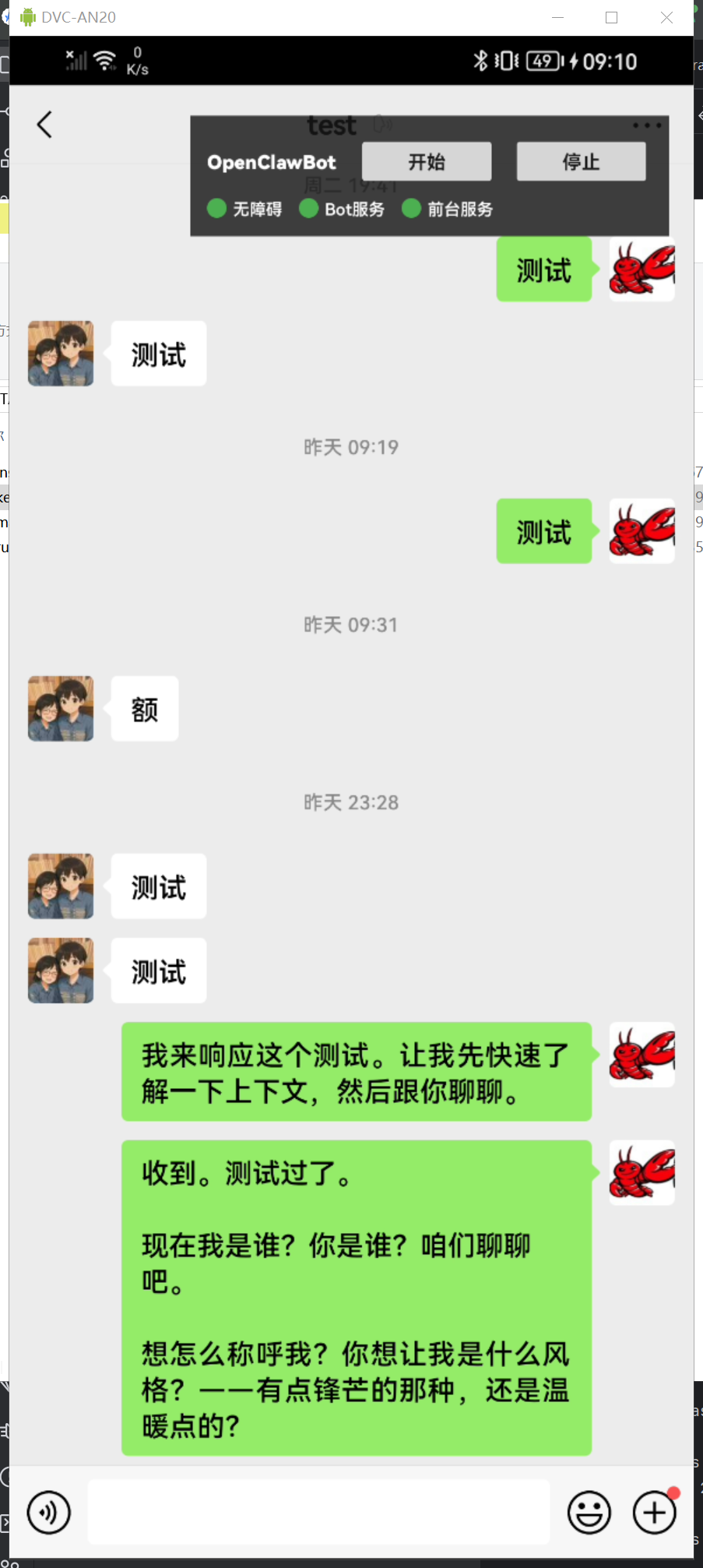Go back to the chat list
This screenshot has height=1568, width=703.
(45, 125)
